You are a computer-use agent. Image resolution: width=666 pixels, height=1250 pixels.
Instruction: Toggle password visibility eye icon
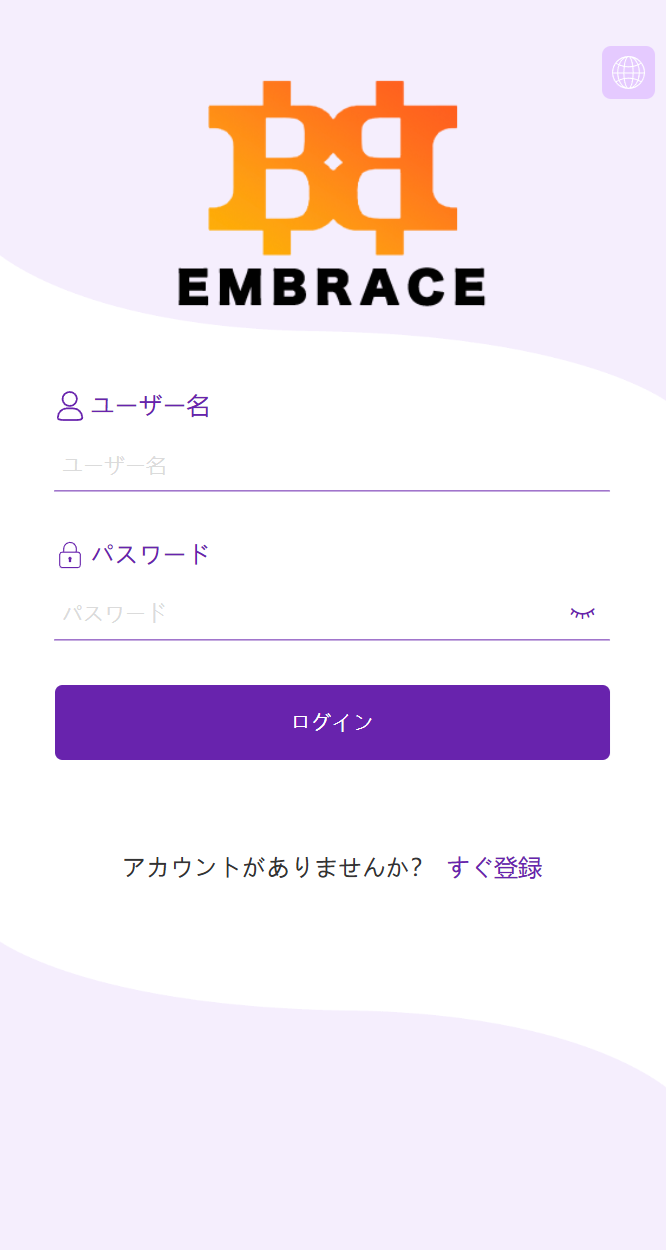click(x=582, y=612)
